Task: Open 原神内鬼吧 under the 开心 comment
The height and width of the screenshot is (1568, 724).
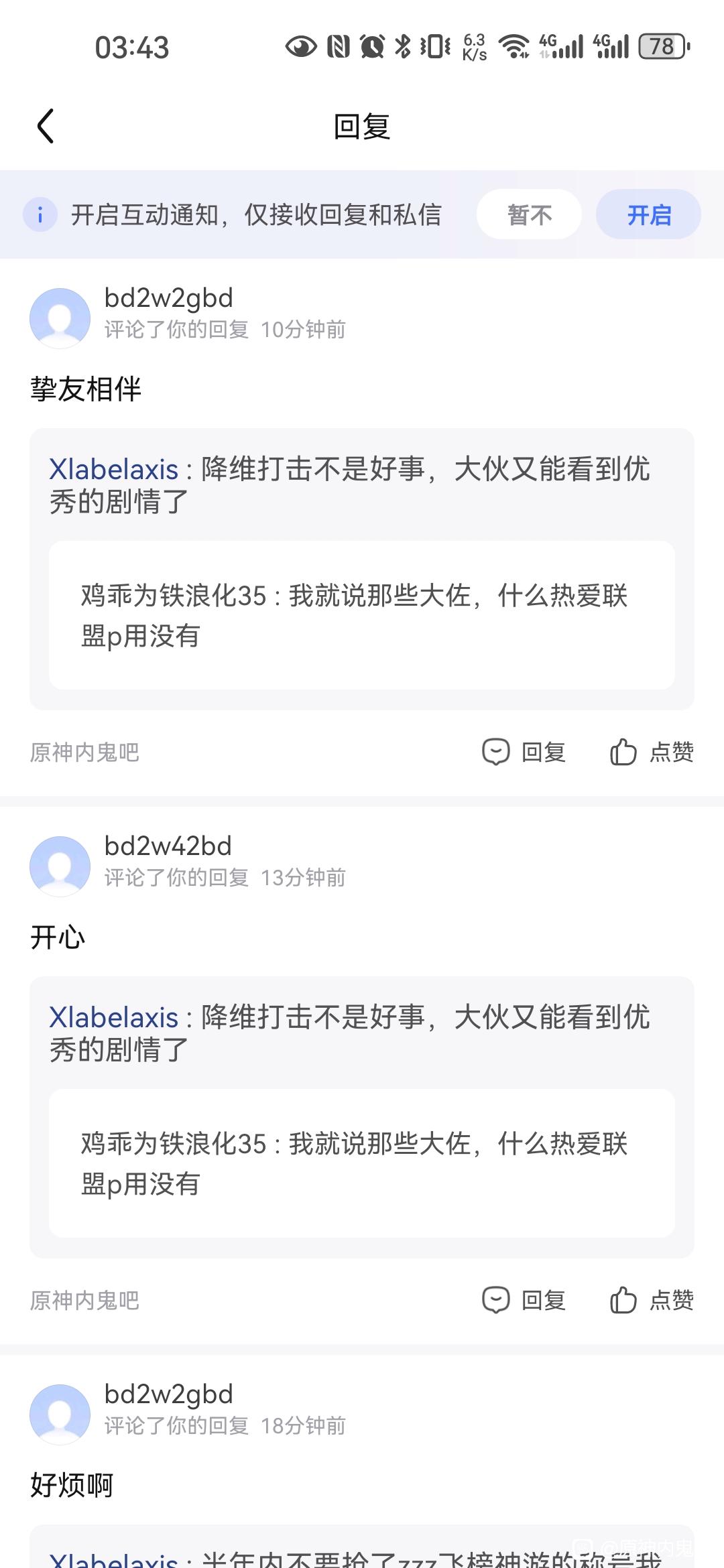Action: tap(84, 1301)
